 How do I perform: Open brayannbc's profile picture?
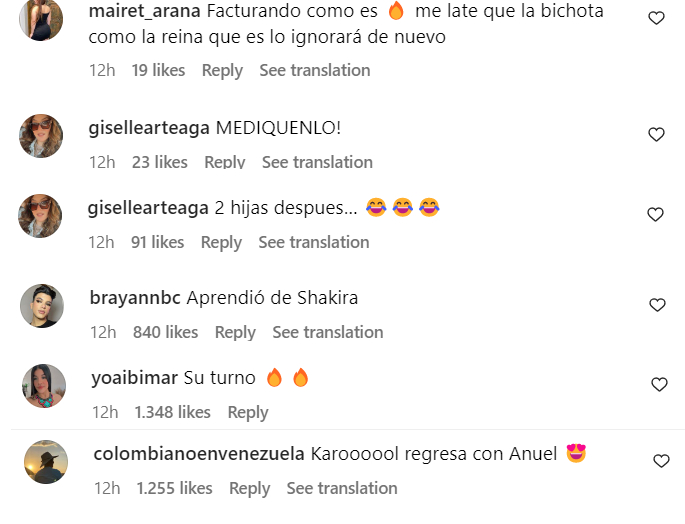point(42,306)
